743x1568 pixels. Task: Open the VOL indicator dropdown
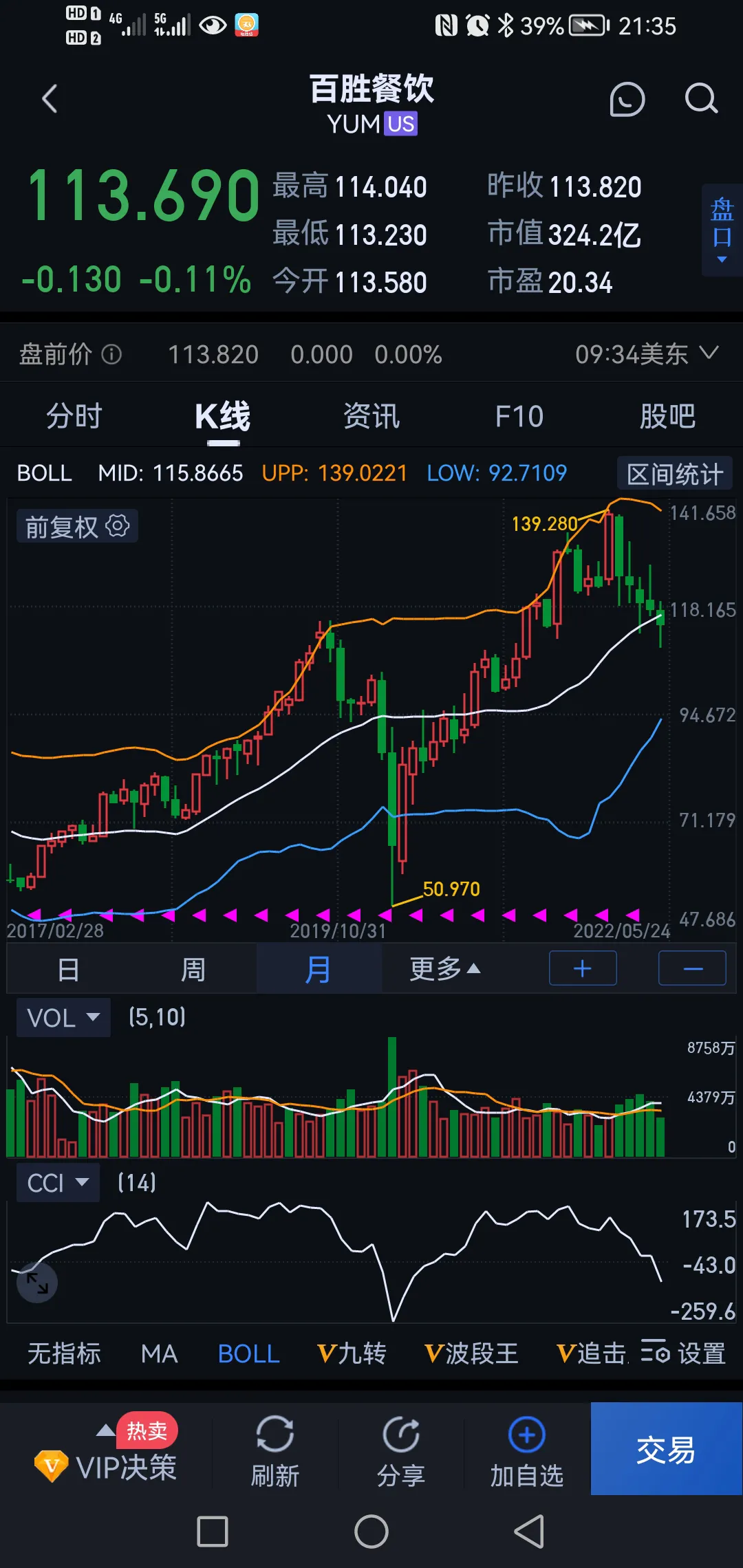click(63, 1018)
